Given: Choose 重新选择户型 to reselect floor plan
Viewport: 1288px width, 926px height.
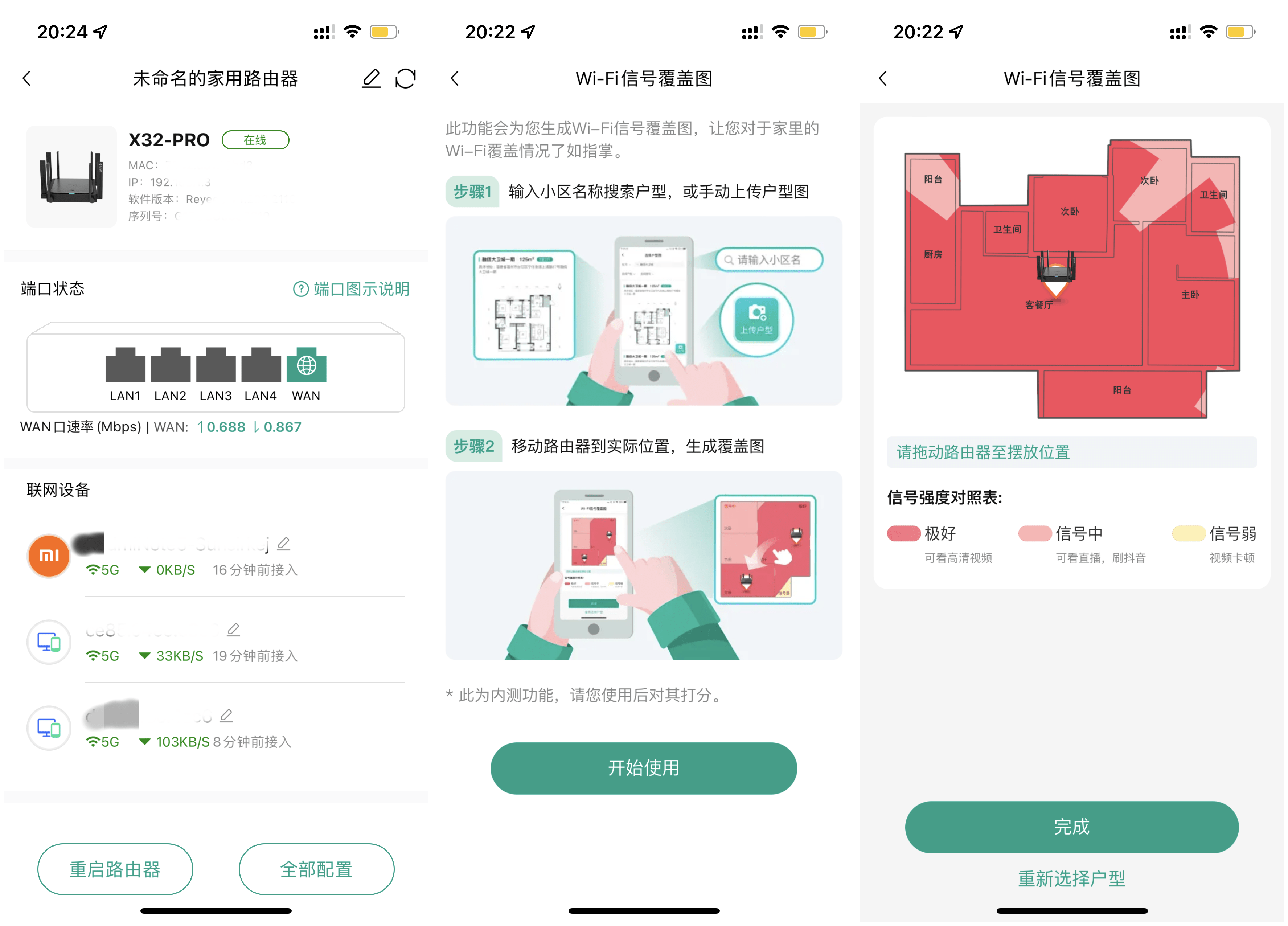Looking at the screenshot, I should tap(1071, 878).
